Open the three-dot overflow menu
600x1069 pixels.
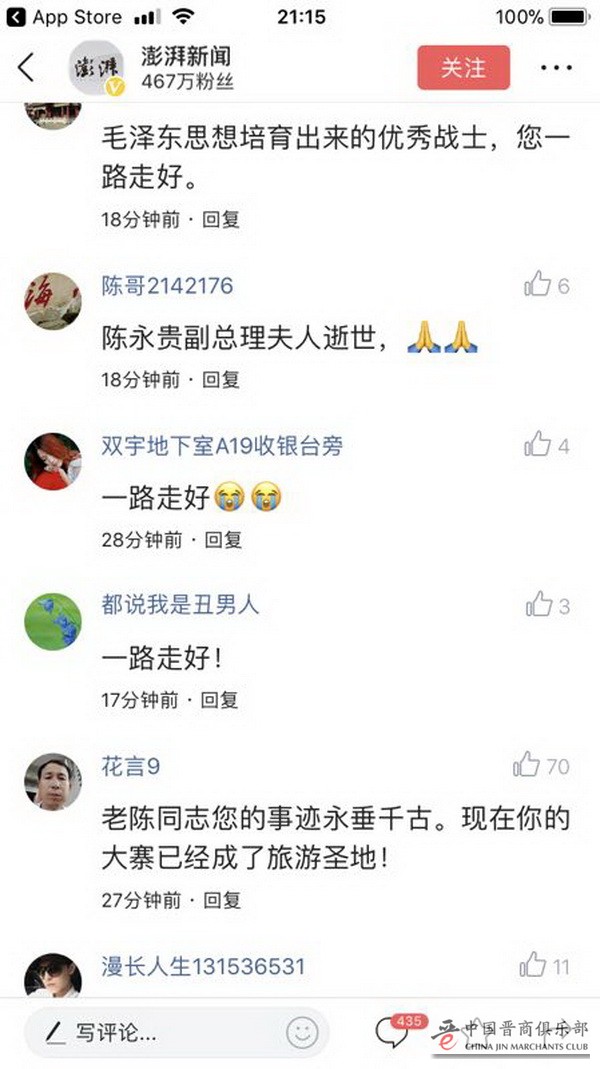pyautogui.click(x=556, y=68)
